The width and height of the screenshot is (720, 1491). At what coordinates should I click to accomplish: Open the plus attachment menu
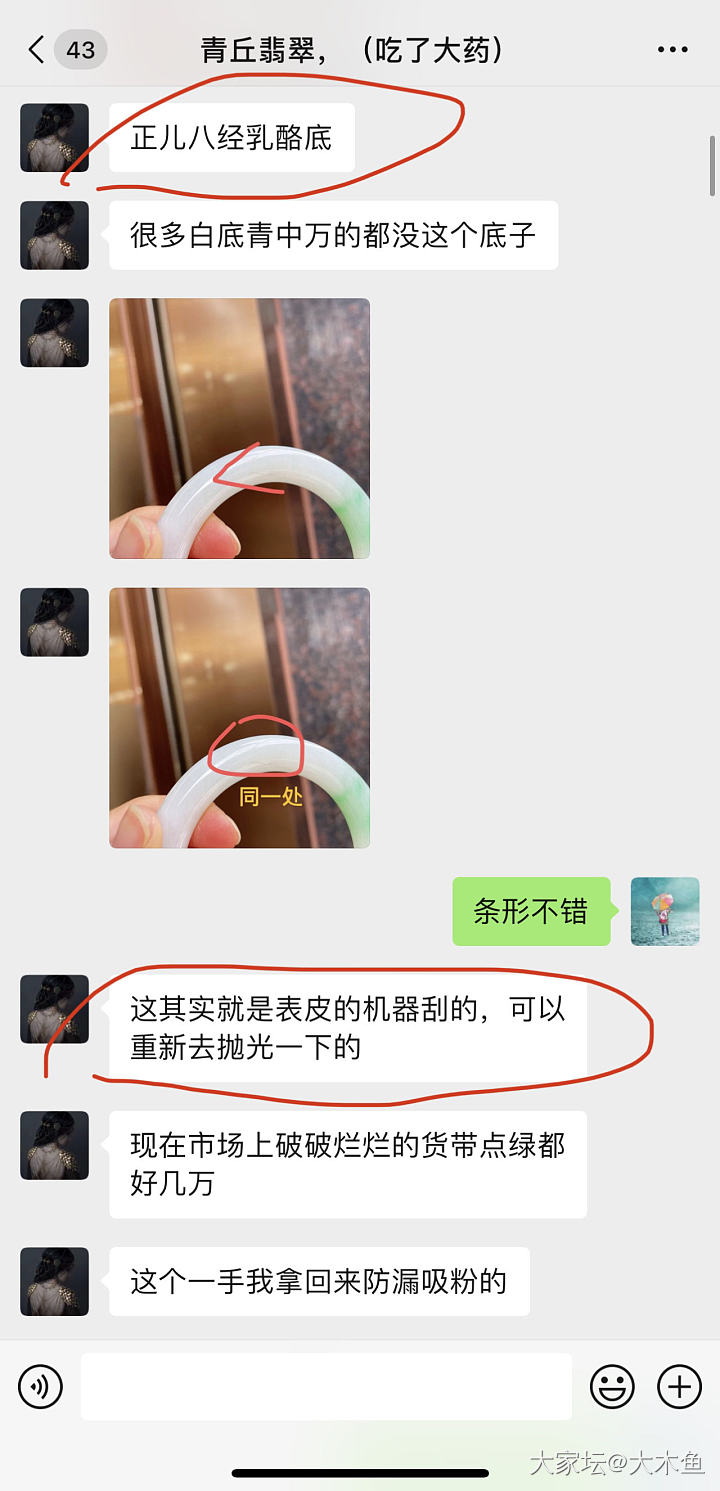click(679, 1386)
